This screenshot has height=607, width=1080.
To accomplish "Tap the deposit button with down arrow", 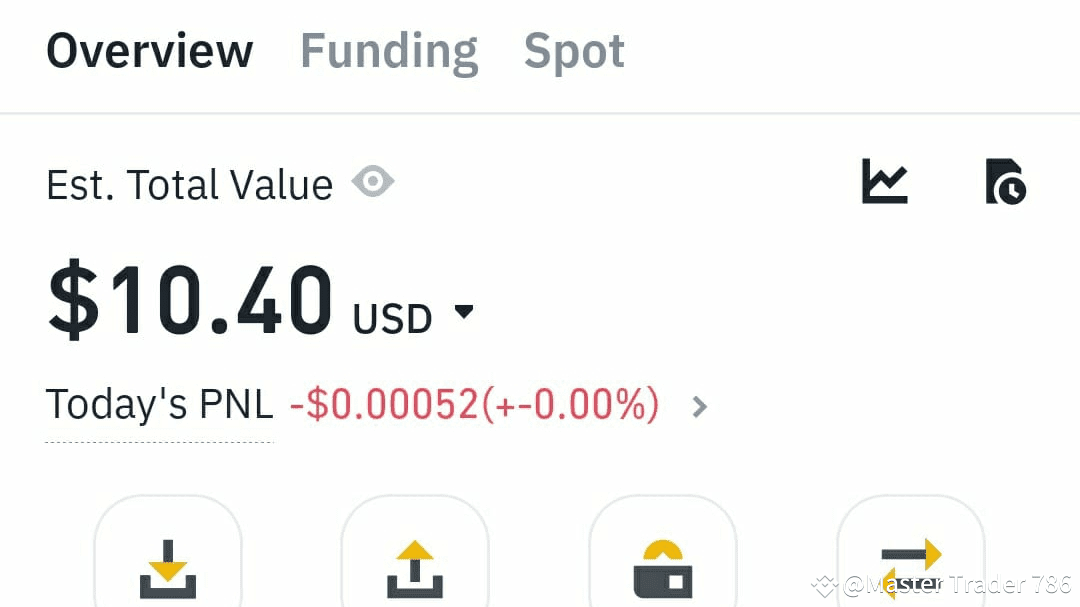I will click(x=168, y=565).
